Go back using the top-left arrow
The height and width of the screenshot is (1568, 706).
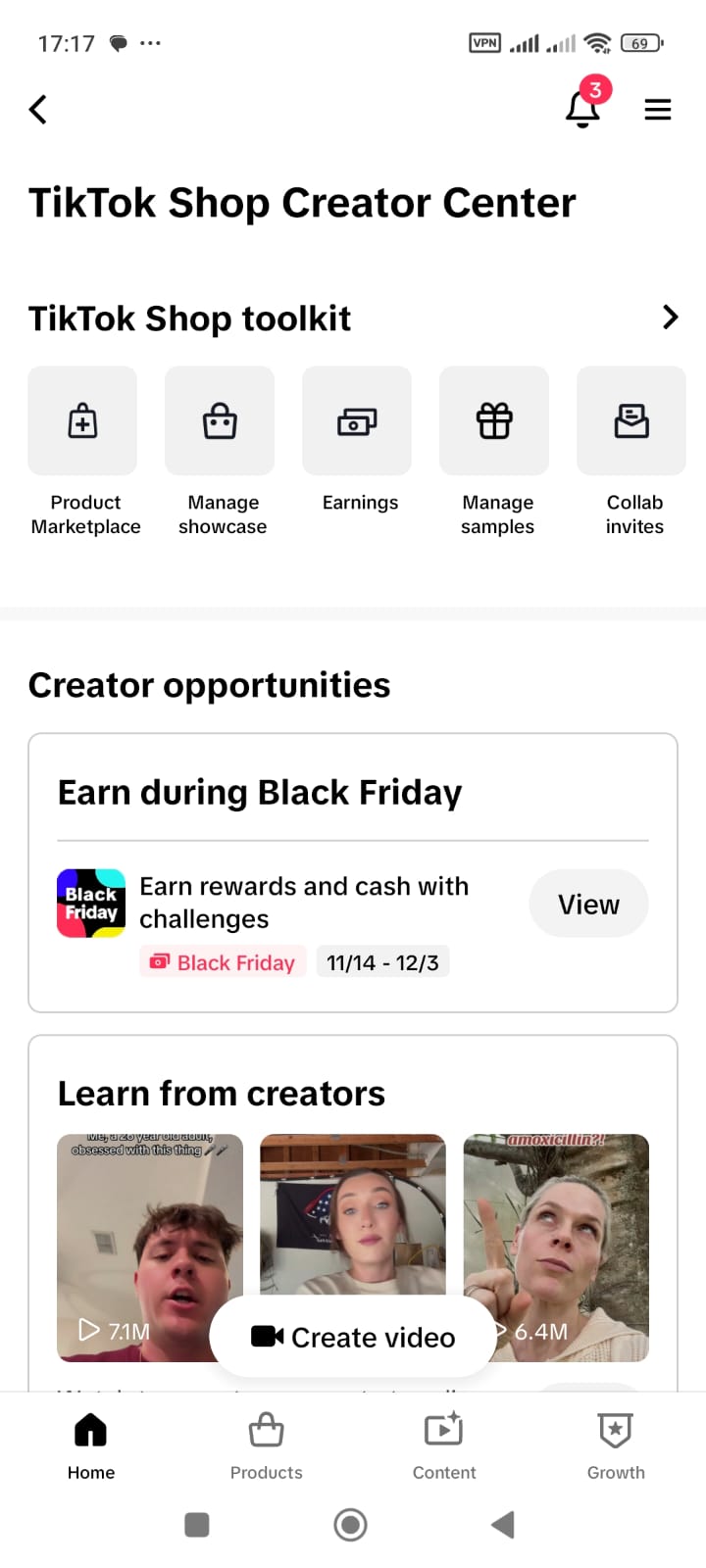pos(38,109)
